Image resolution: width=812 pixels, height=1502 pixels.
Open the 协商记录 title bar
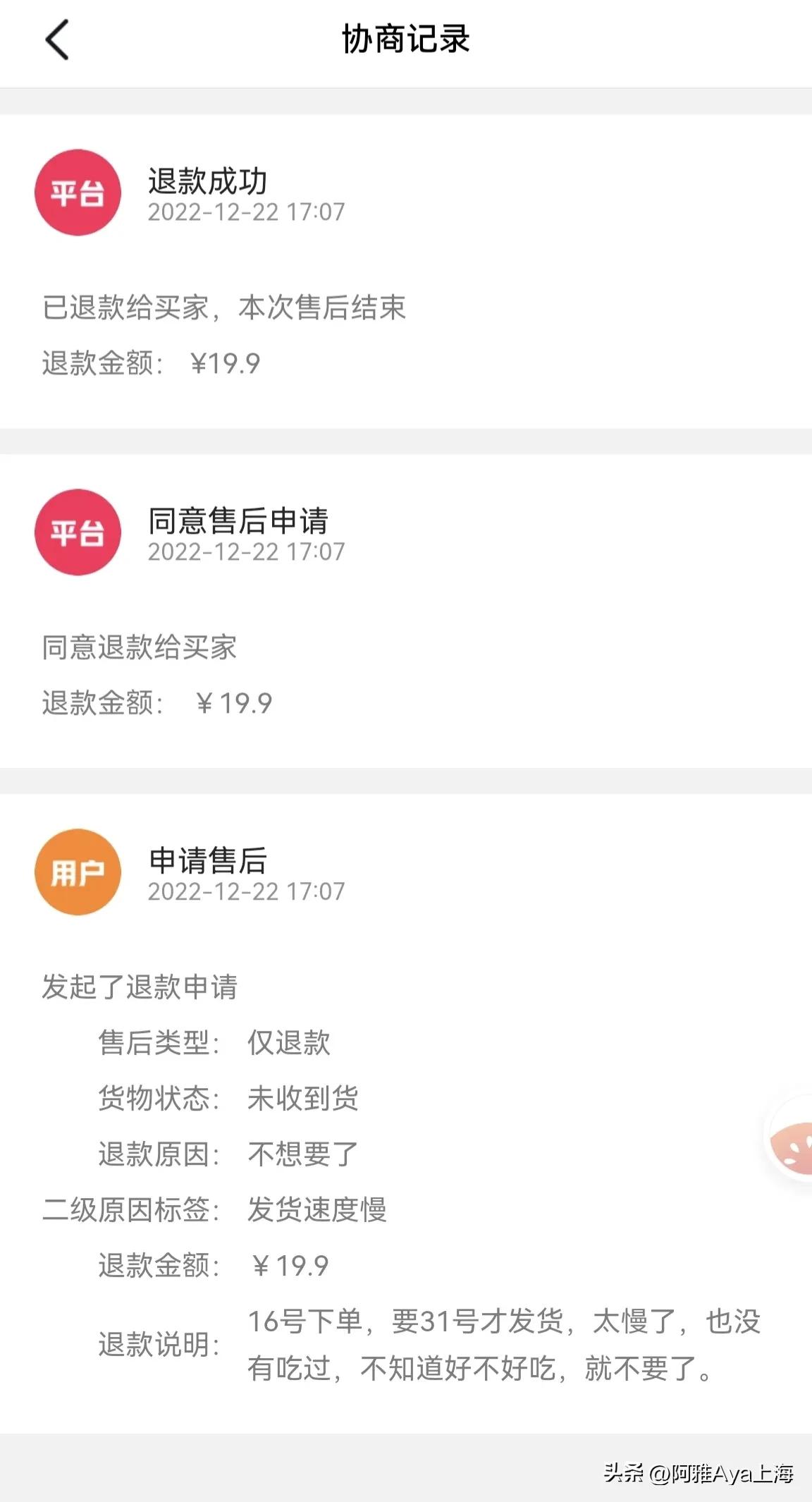point(406,39)
